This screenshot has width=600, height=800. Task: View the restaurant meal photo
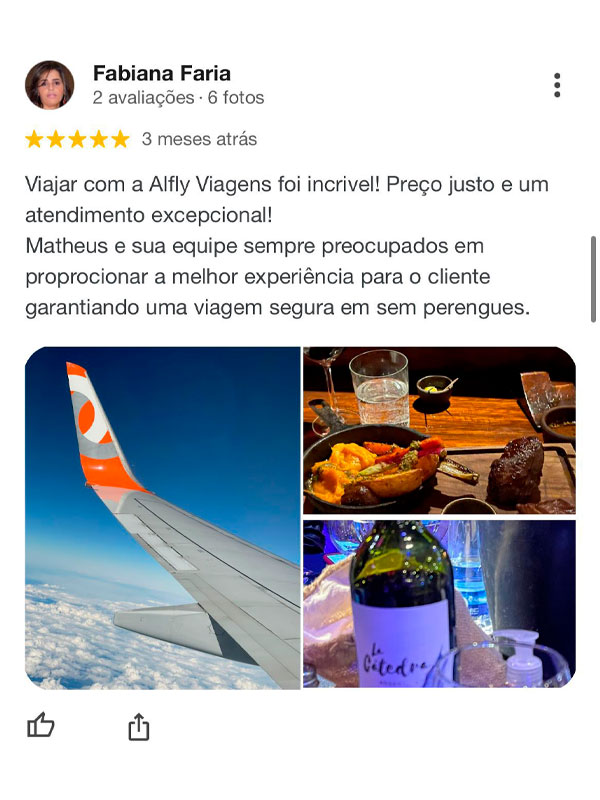point(439,430)
